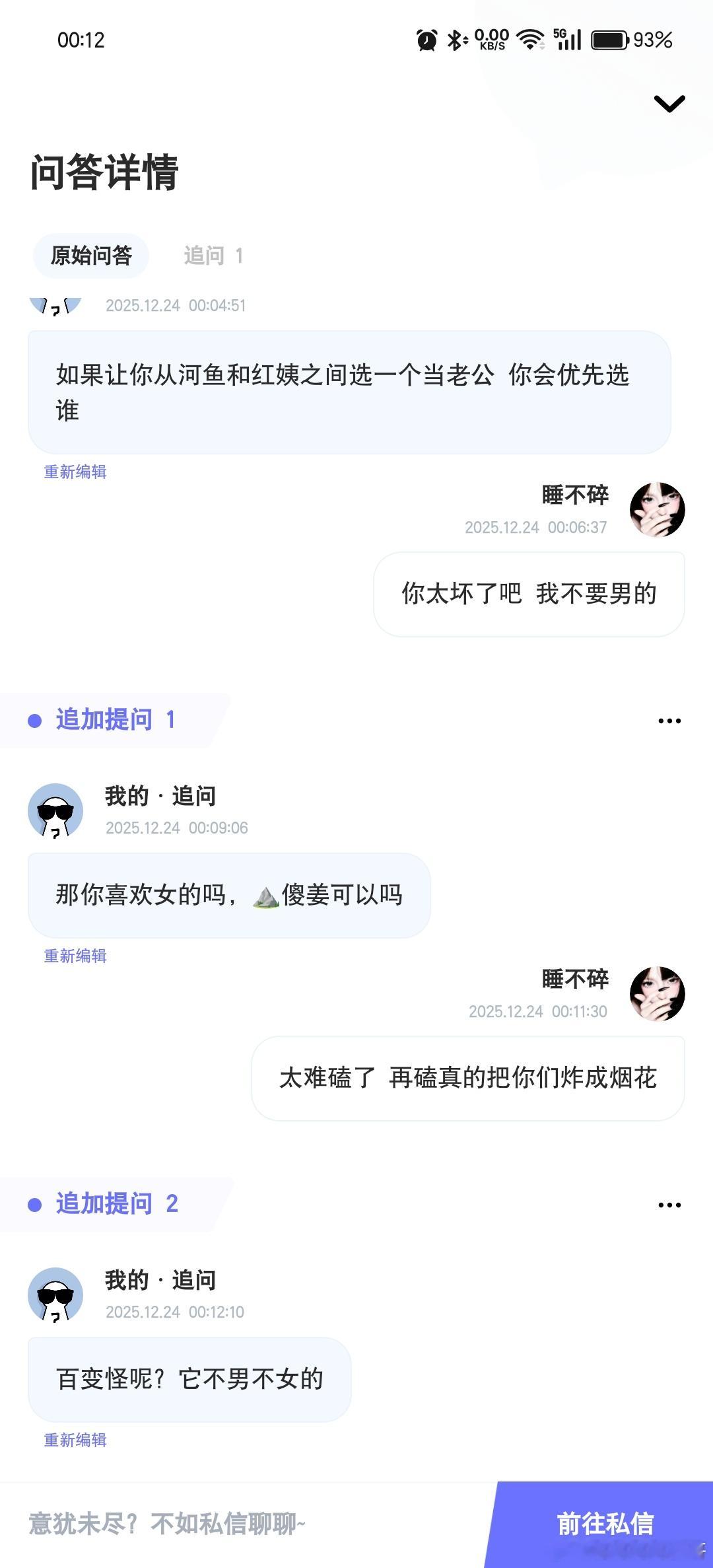Click sunglasses avatar on 追加提问 2
Viewport: 713px width, 1568px height.
click(55, 1295)
